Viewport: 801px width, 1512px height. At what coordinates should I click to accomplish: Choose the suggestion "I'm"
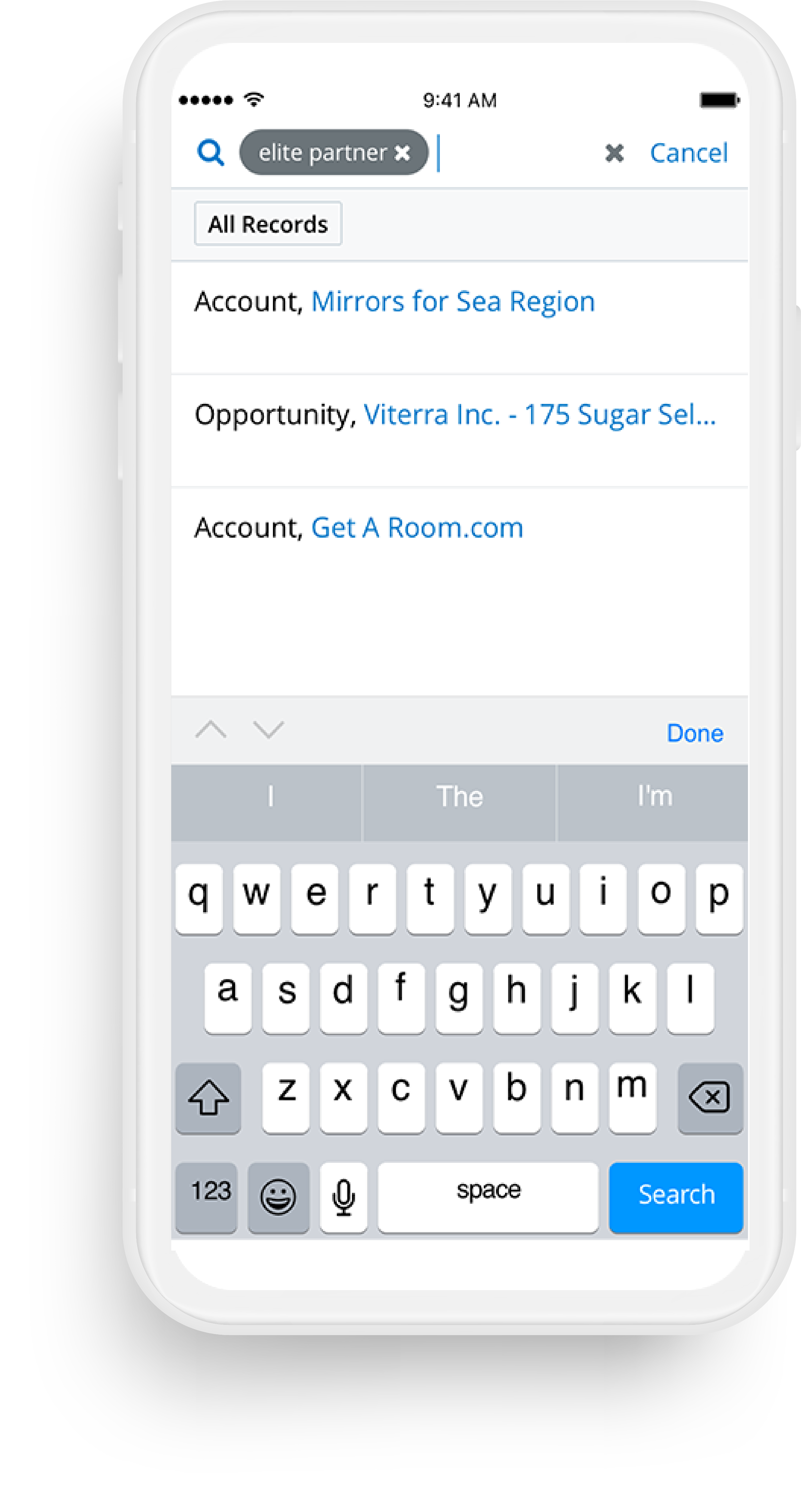click(x=654, y=797)
